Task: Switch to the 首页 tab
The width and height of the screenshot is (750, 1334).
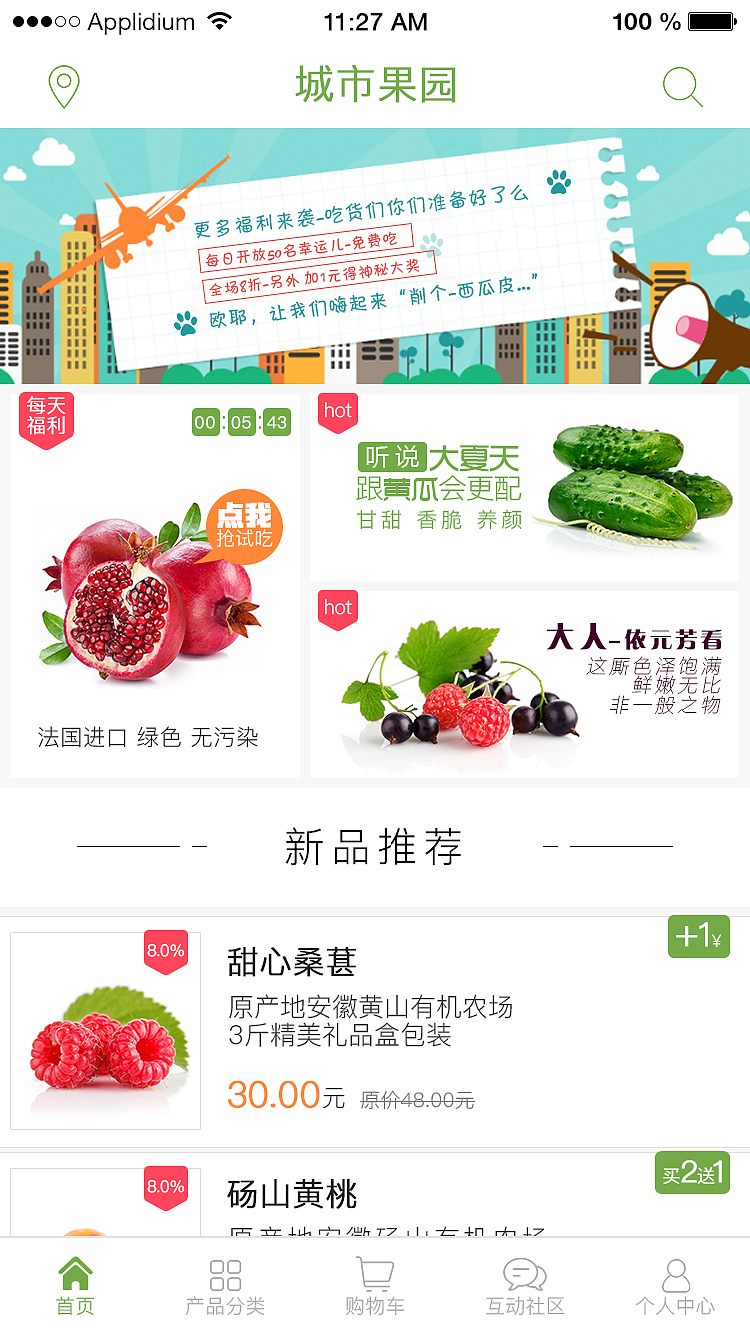Action: [x=75, y=1288]
